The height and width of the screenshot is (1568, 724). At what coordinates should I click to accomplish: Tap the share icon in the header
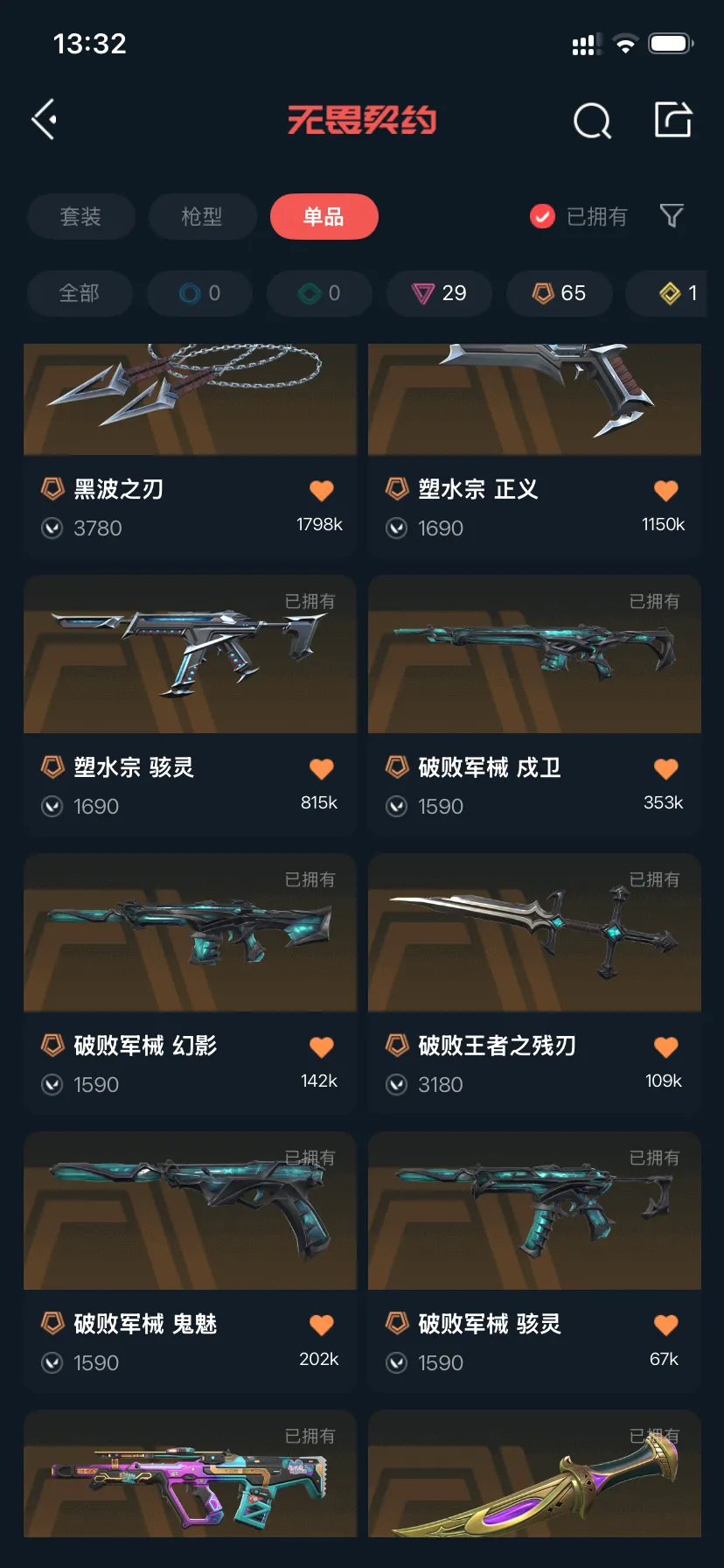[673, 120]
